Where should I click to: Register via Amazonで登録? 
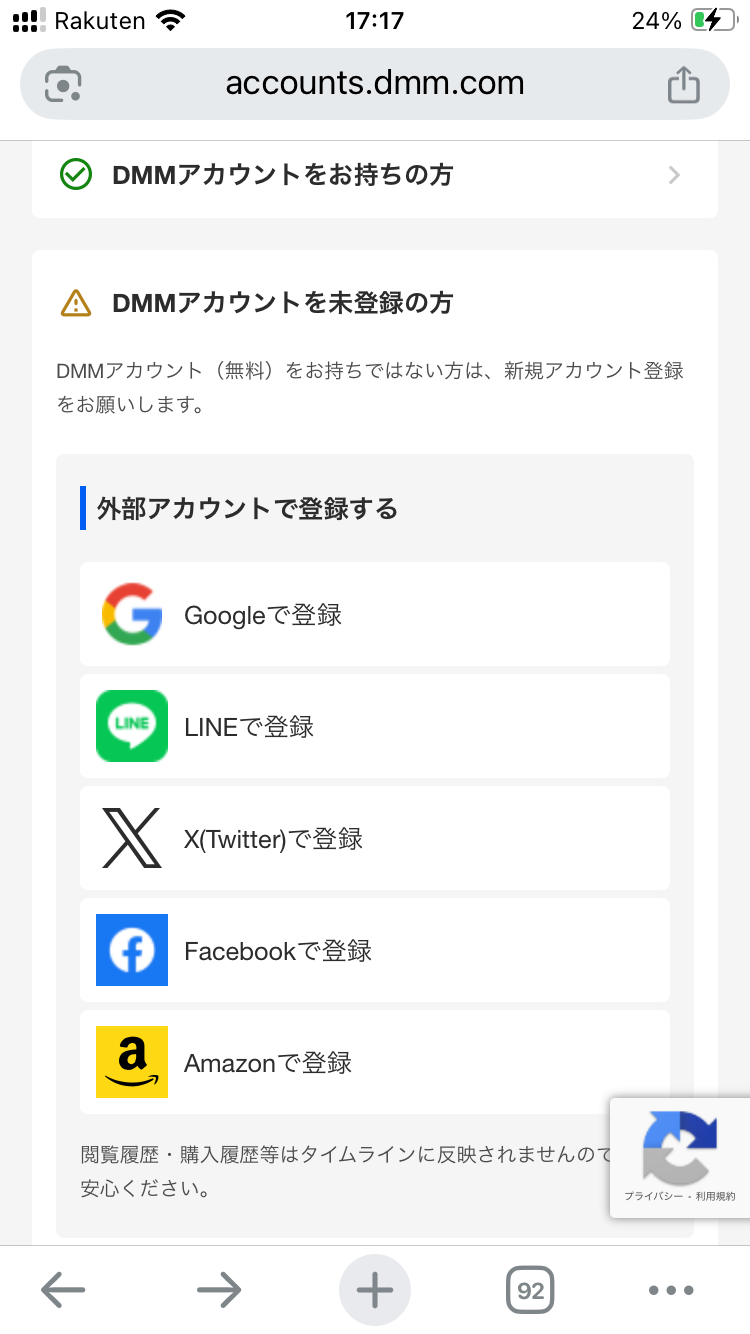[x=375, y=1062]
